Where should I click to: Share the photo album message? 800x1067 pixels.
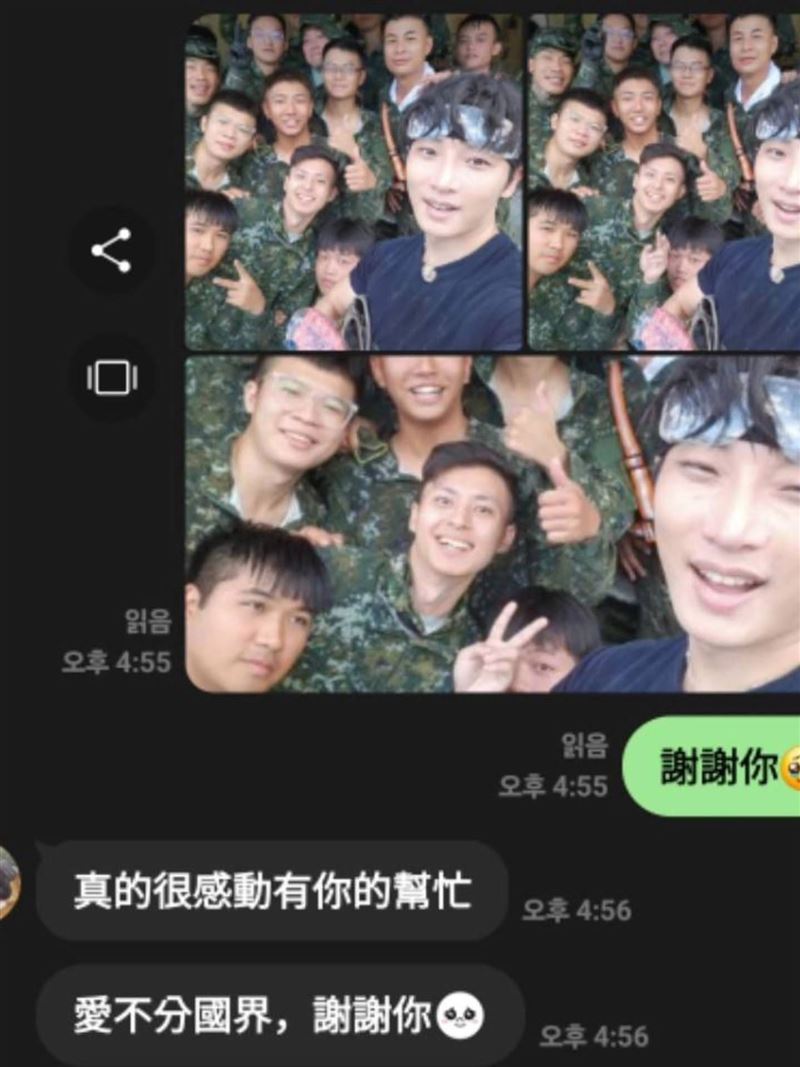coord(111,250)
